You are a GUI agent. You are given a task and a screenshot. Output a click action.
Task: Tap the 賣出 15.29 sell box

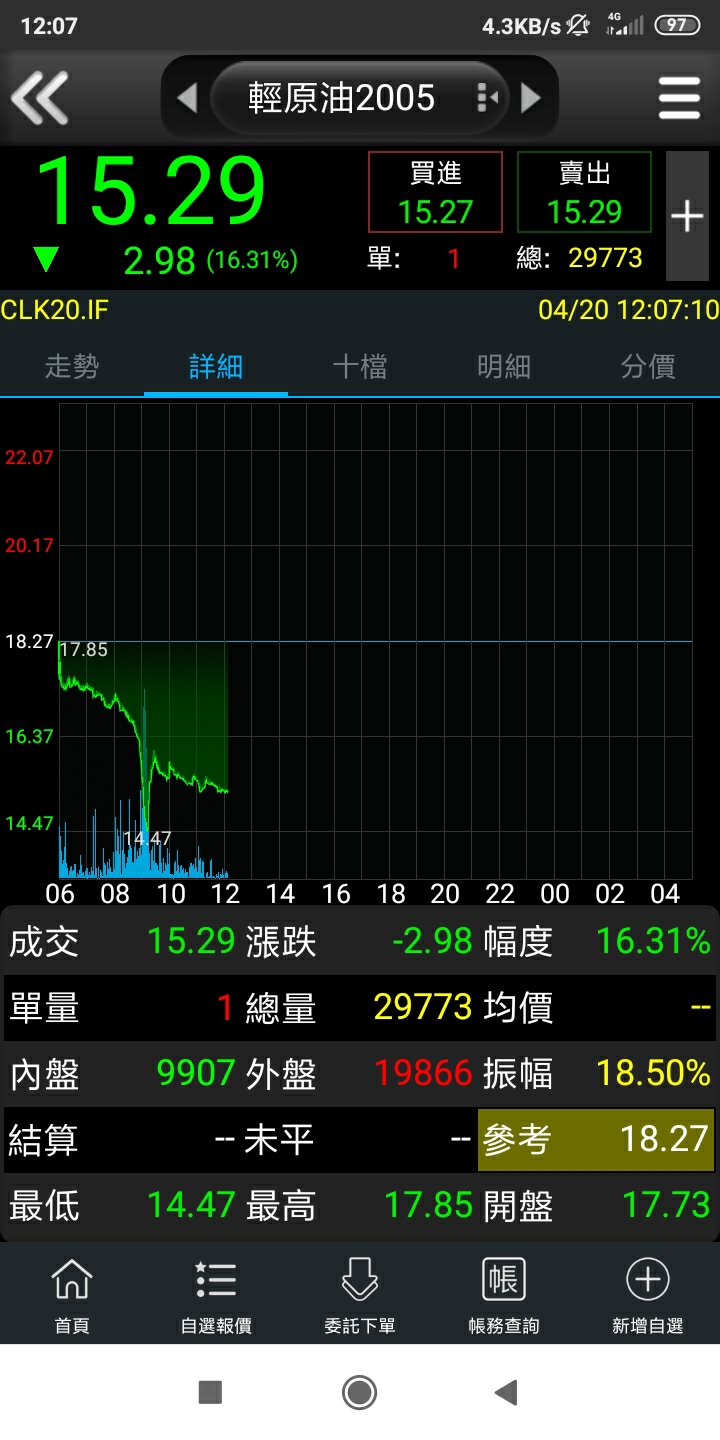click(584, 192)
